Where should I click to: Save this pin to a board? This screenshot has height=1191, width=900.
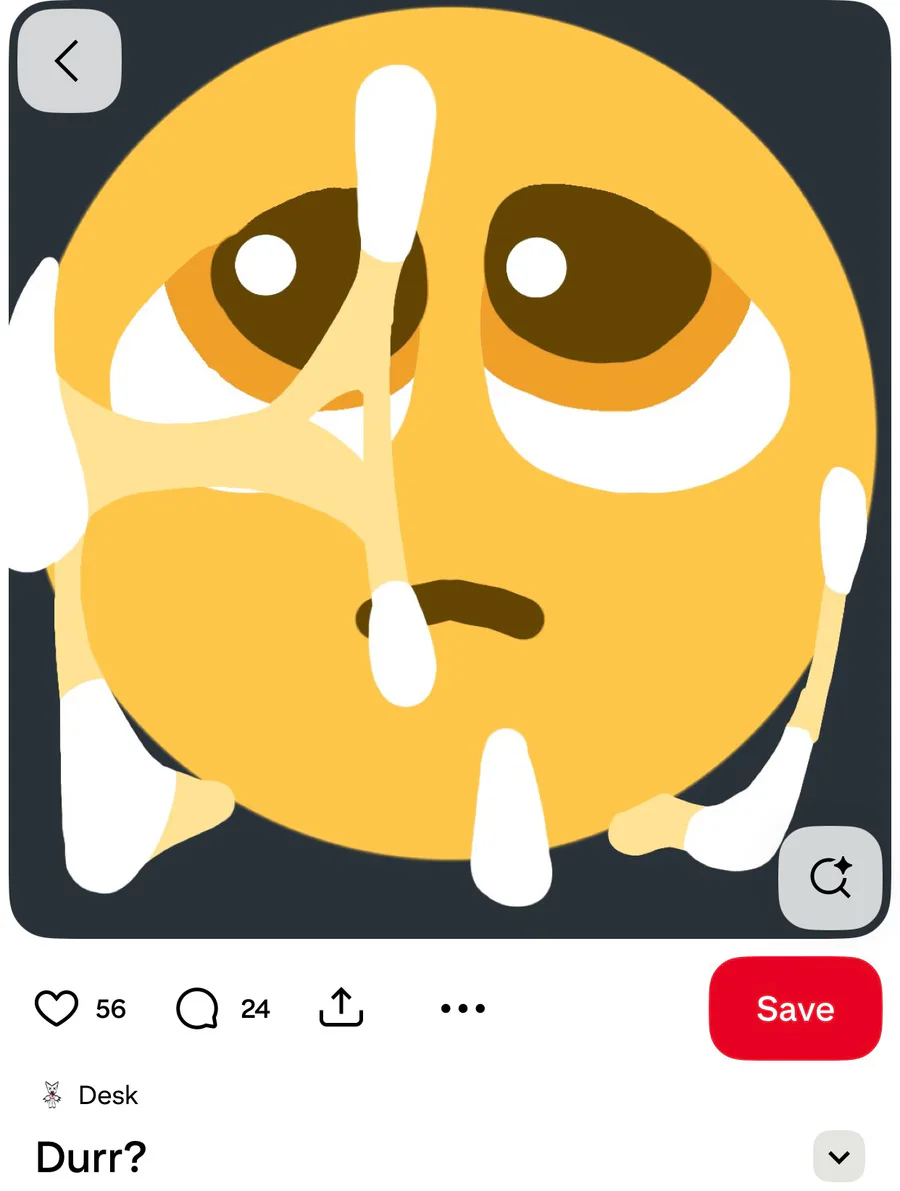click(795, 1008)
